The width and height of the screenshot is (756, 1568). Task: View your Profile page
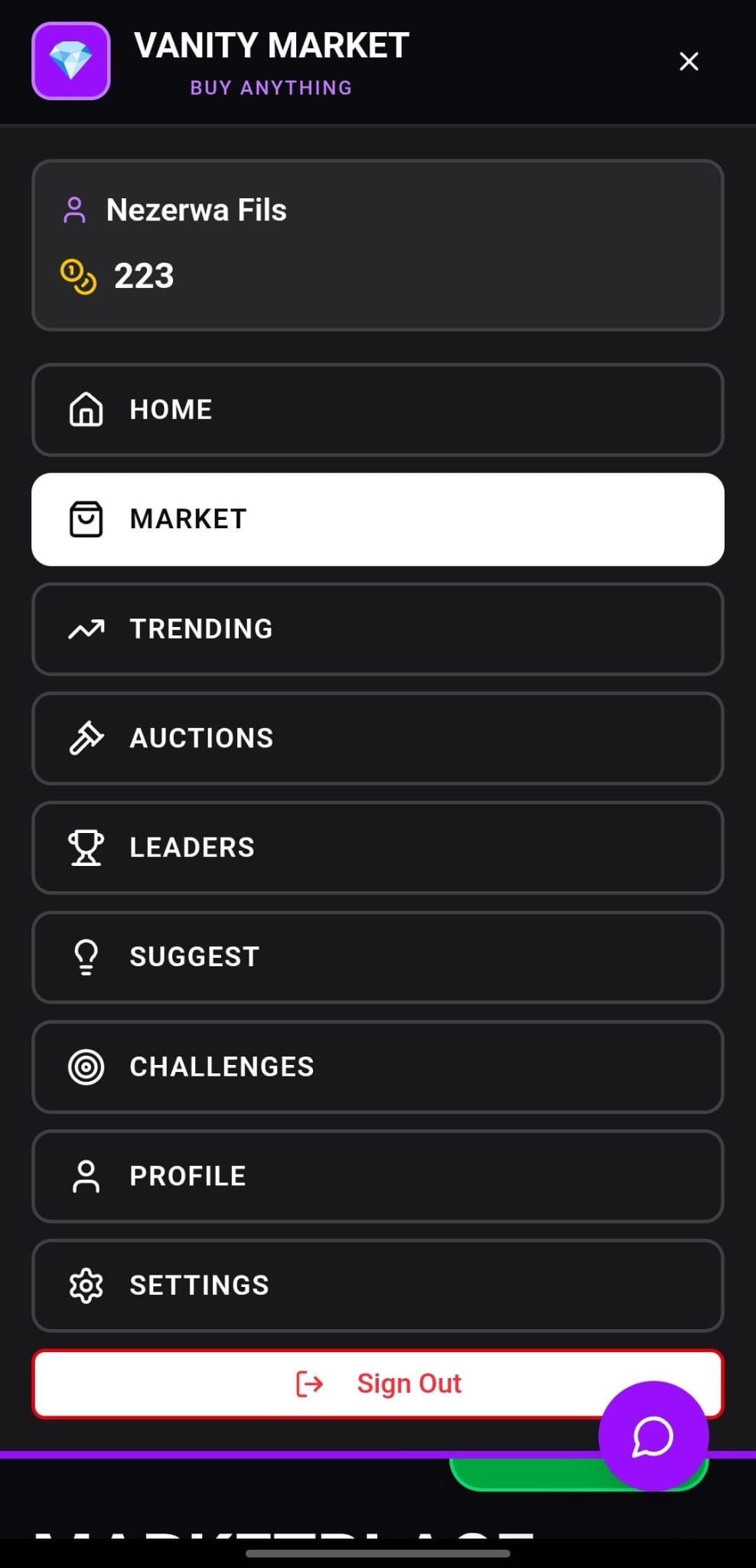pyautogui.click(x=377, y=1176)
